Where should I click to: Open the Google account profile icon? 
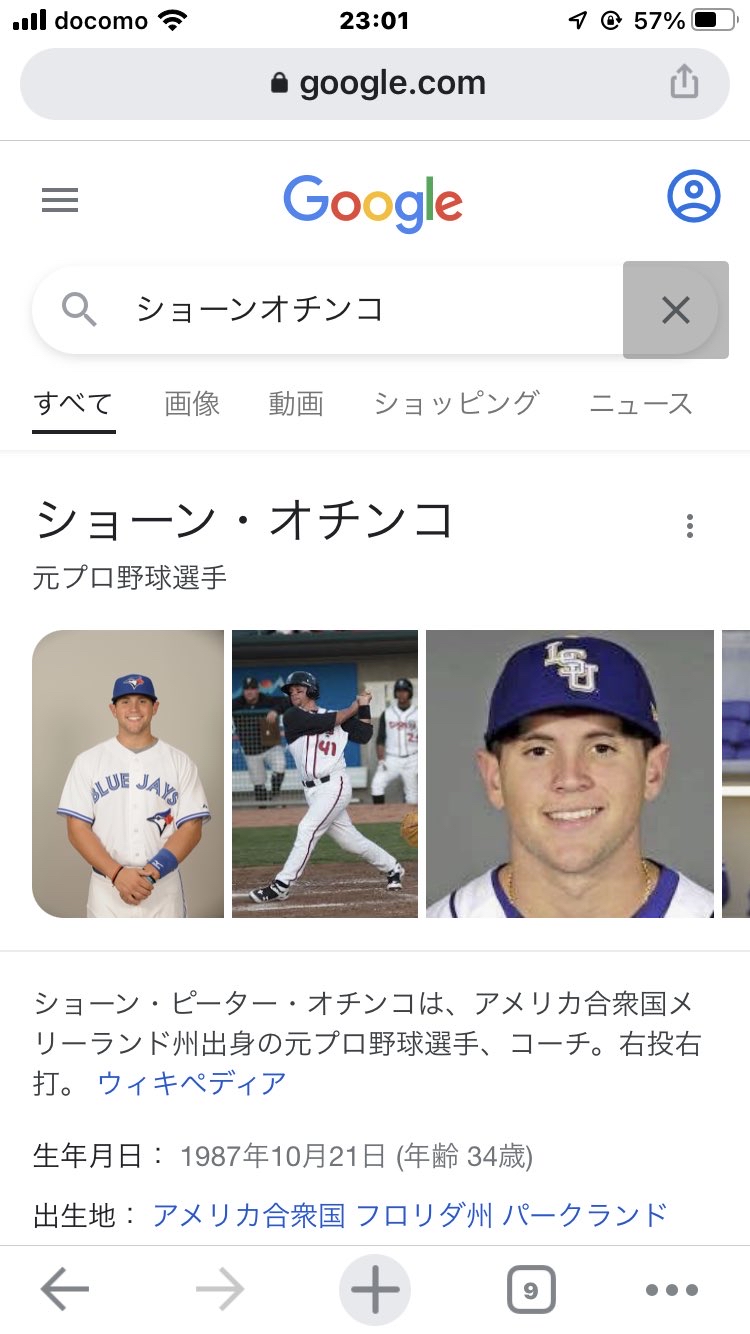693,197
